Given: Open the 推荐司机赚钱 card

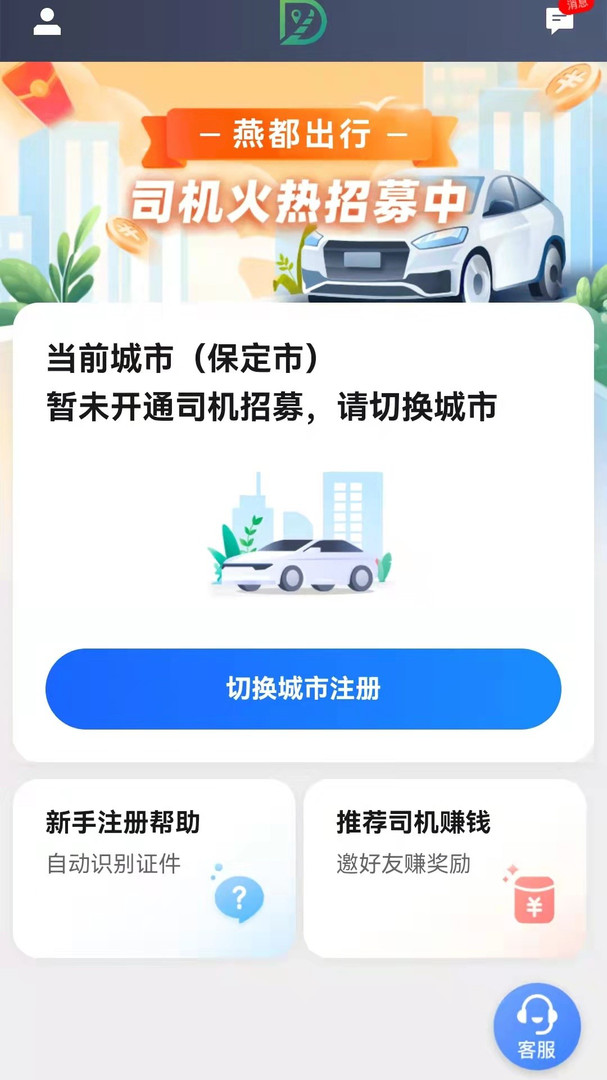Looking at the screenshot, I should [444, 868].
